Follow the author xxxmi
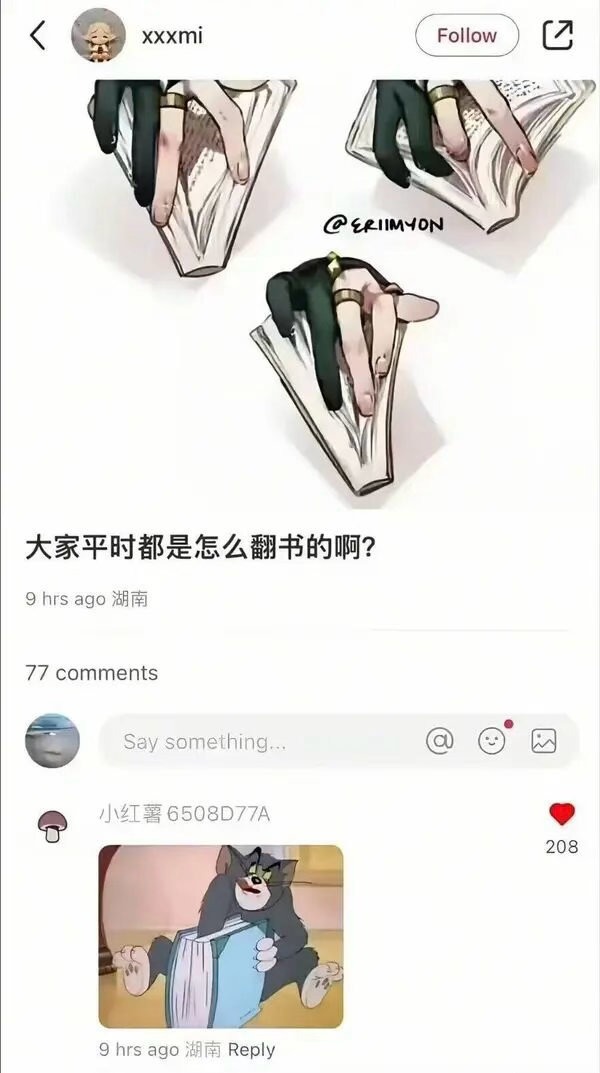 point(466,36)
